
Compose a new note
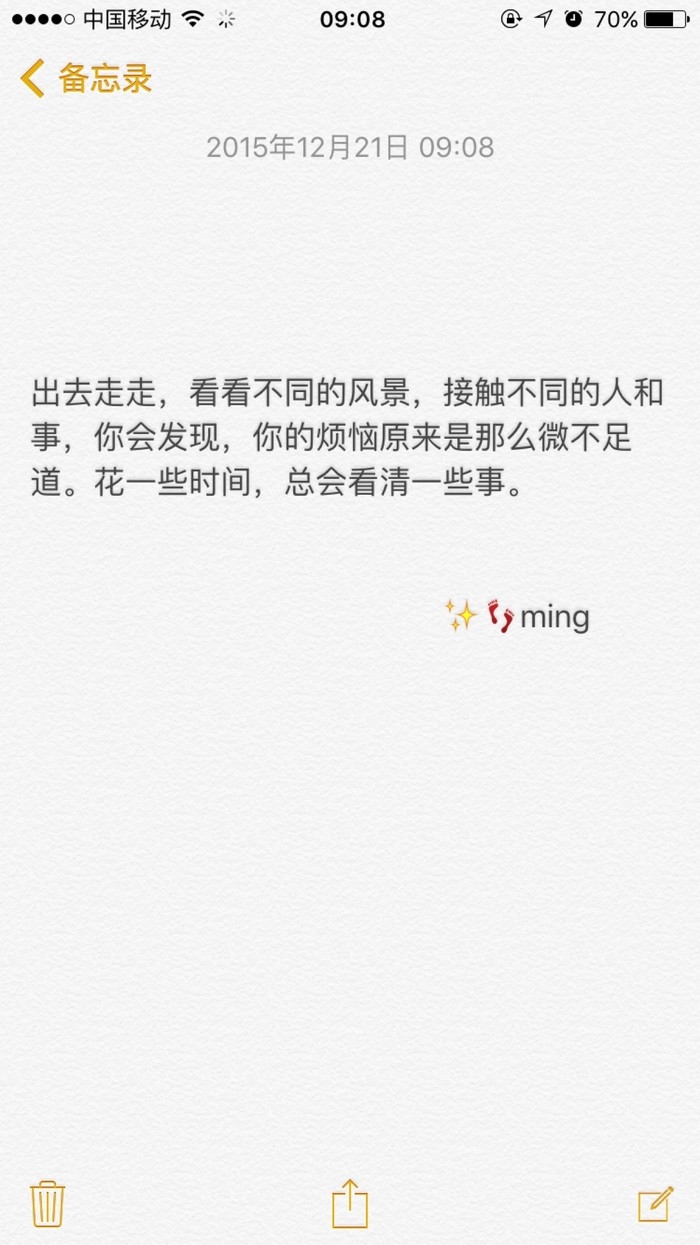[x=656, y=1204]
